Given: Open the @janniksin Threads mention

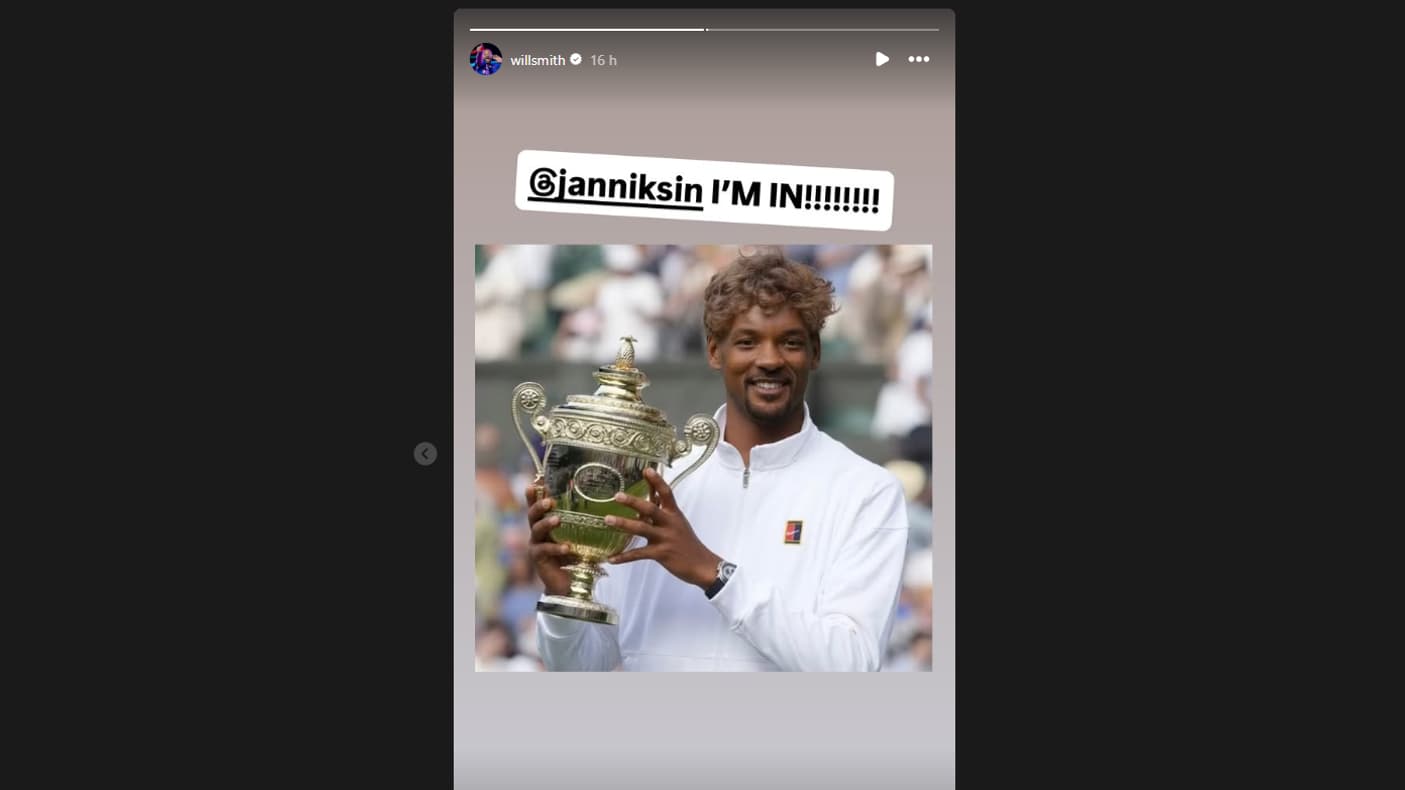Looking at the screenshot, I should point(615,187).
